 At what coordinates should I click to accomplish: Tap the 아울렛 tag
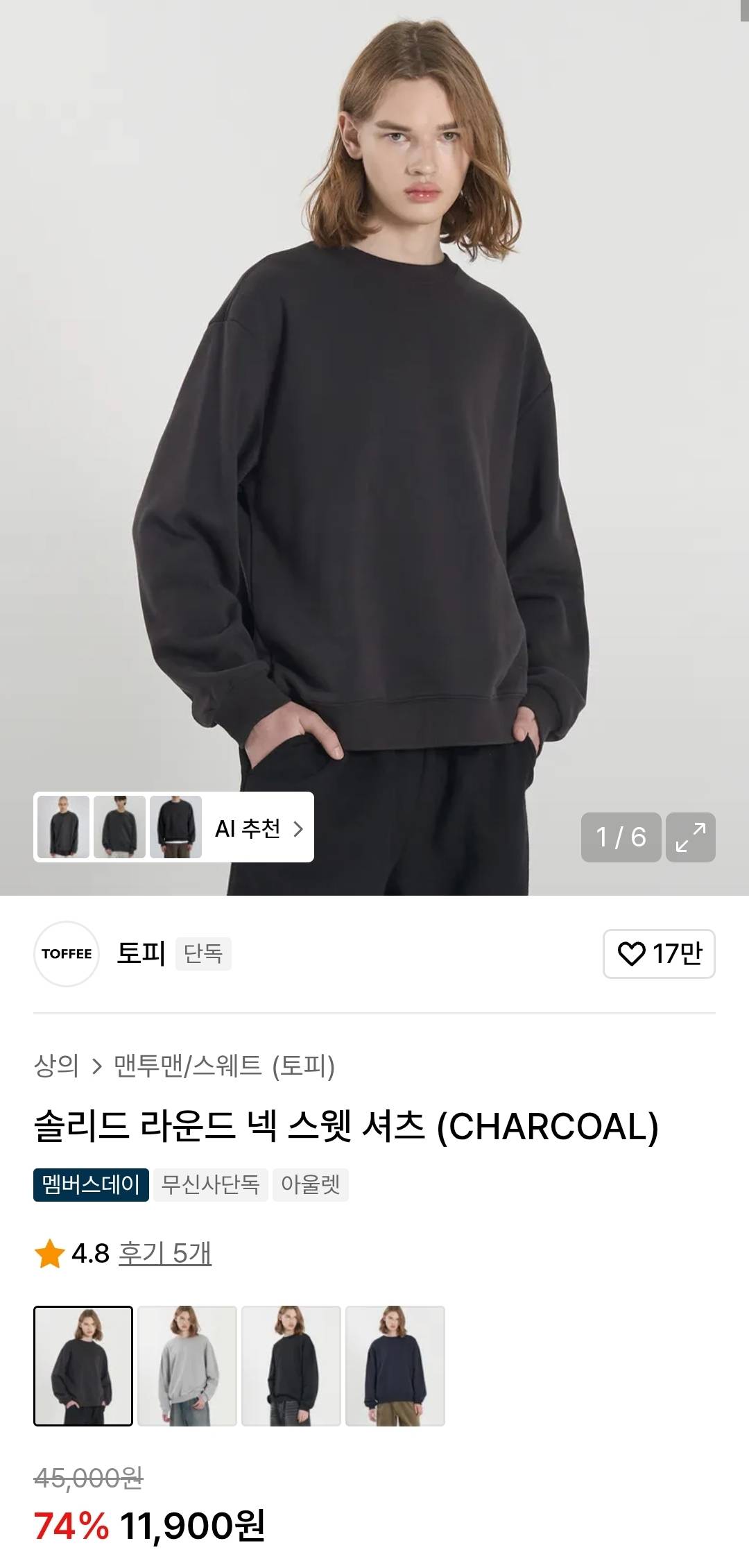[310, 1184]
